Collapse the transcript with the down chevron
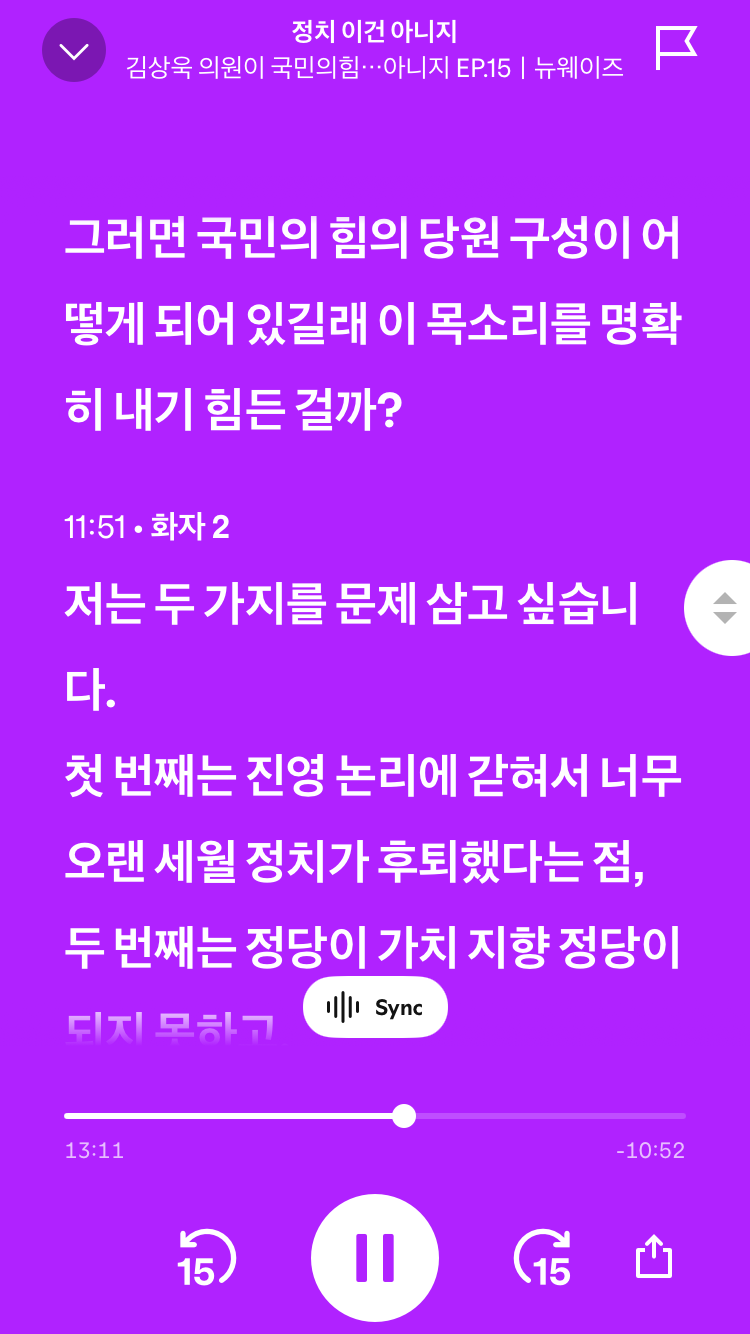Screen dimensions: 750x1334 [x=74, y=50]
